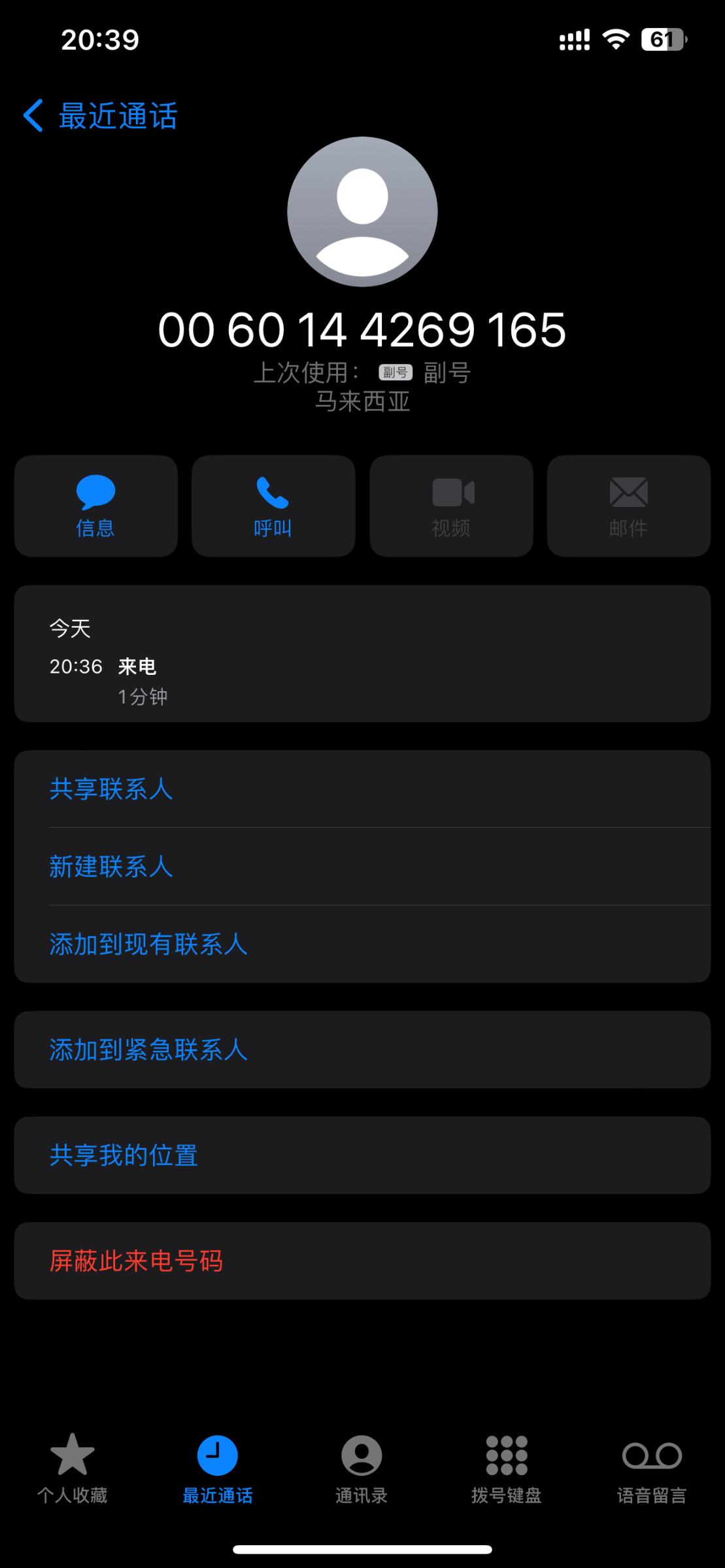Screen dimensions: 725x1568
Task: Send a message via 信息 button
Action: pyautogui.click(x=96, y=506)
